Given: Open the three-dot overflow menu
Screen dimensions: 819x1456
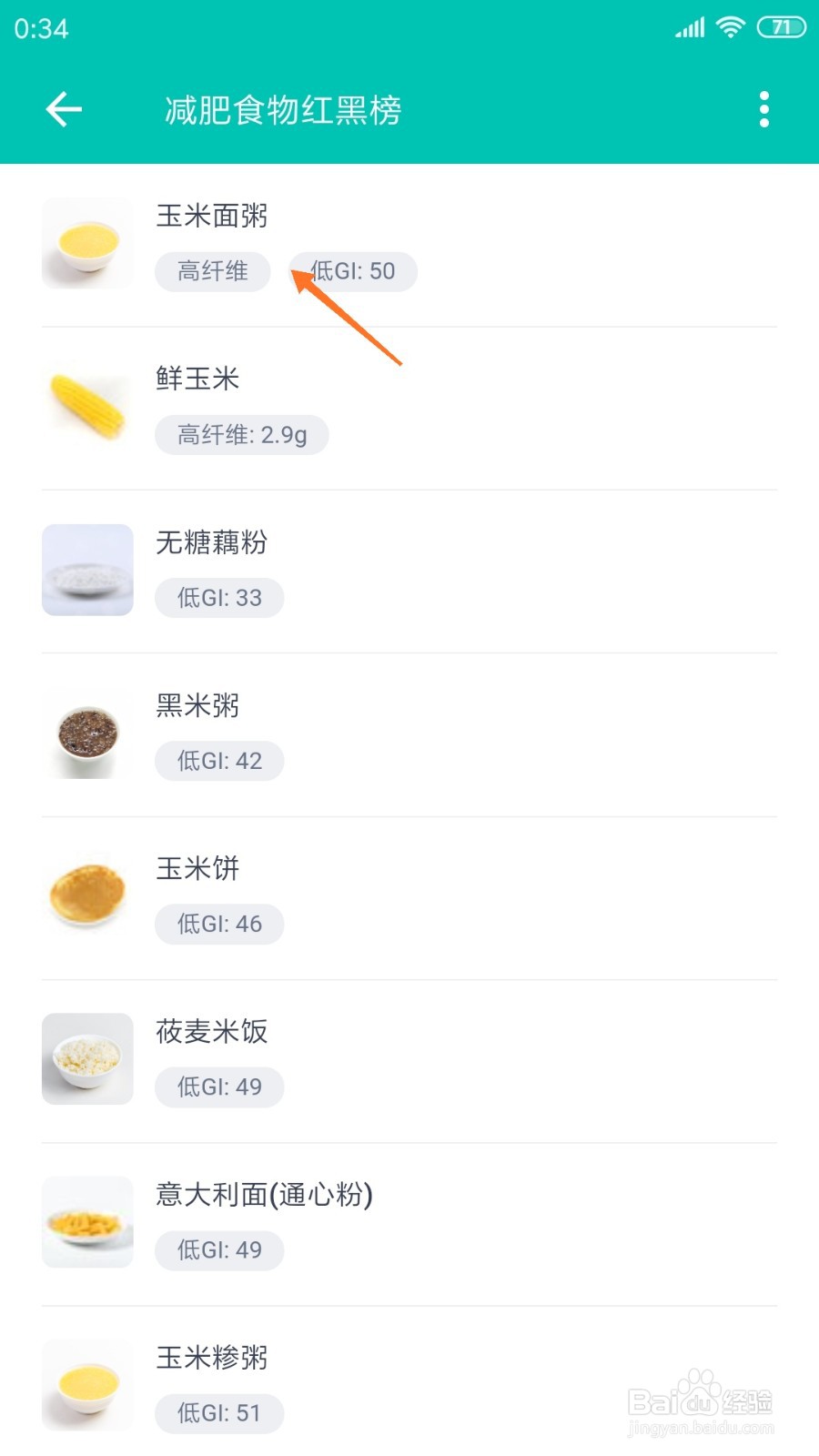Looking at the screenshot, I should [x=763, y=109].
